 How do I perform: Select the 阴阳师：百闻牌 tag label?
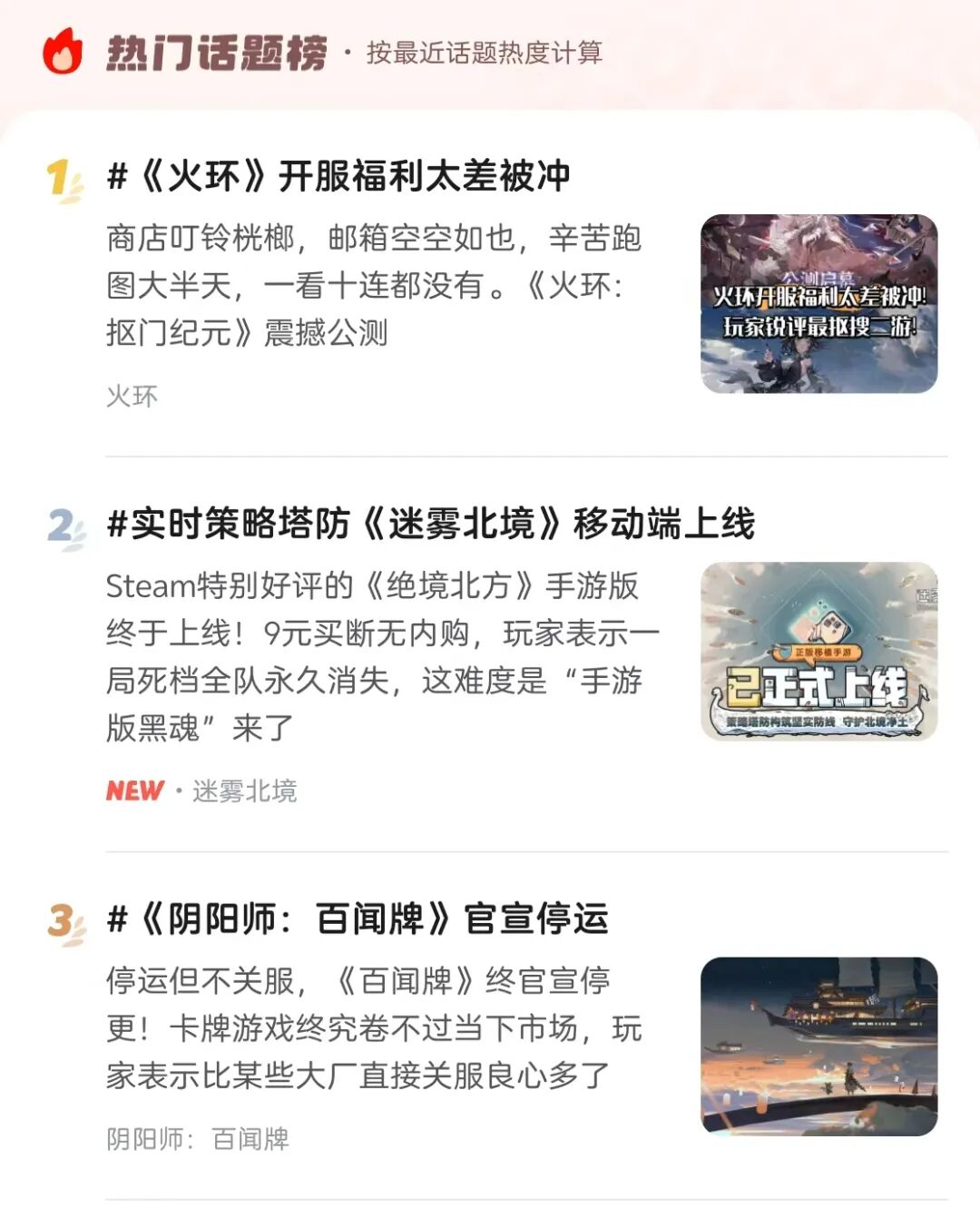pos(199,1139)
